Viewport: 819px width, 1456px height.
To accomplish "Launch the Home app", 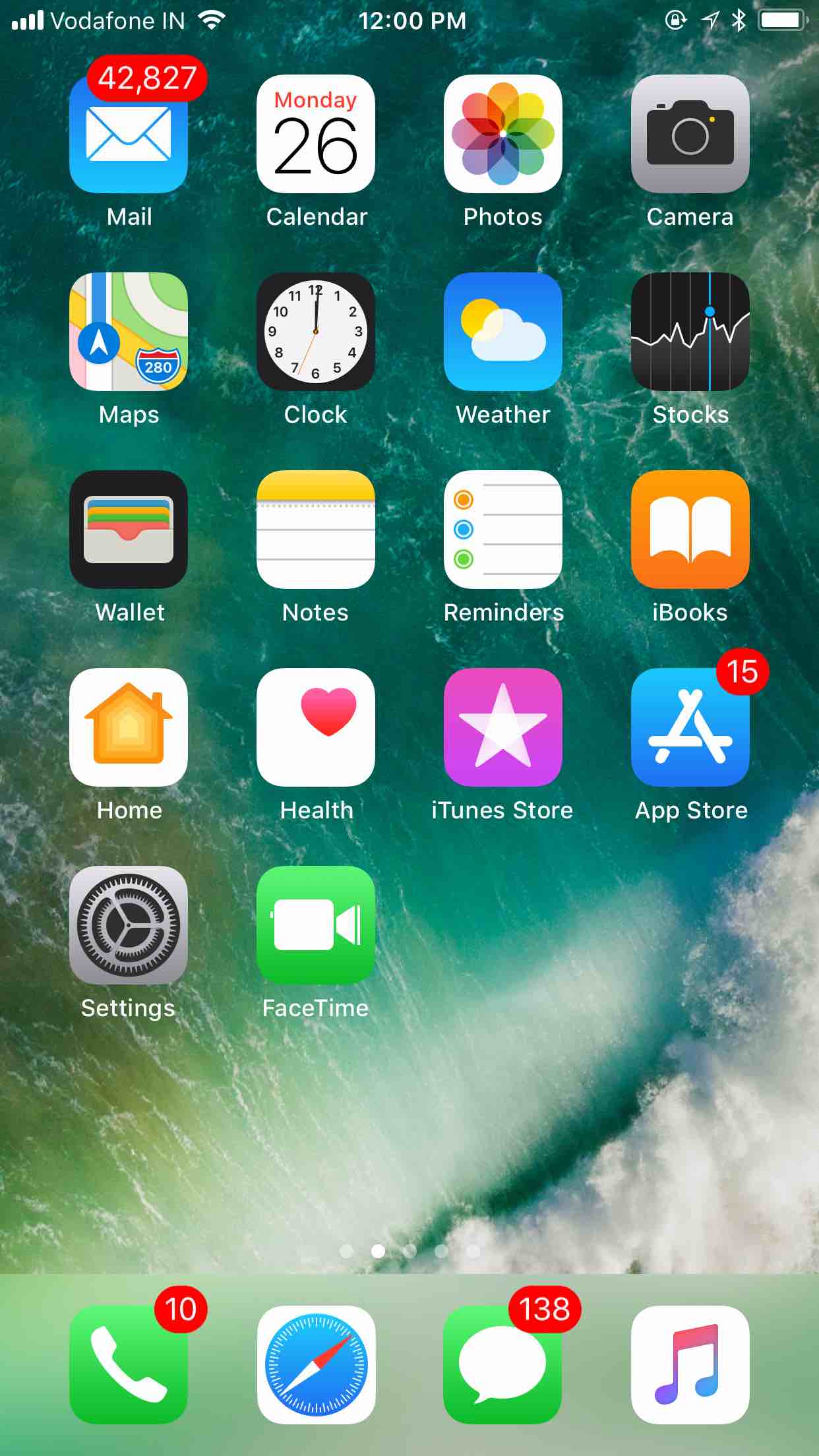I will 129,727.
